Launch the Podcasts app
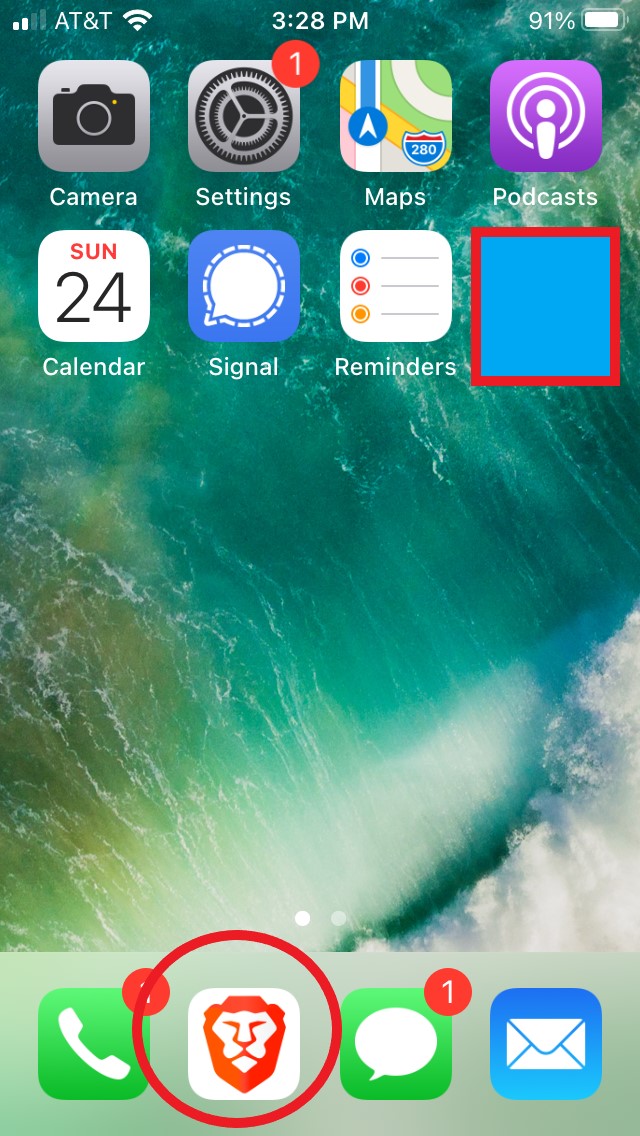The height and width of the screenshot is (1136, 640). (x=545, y=116)
